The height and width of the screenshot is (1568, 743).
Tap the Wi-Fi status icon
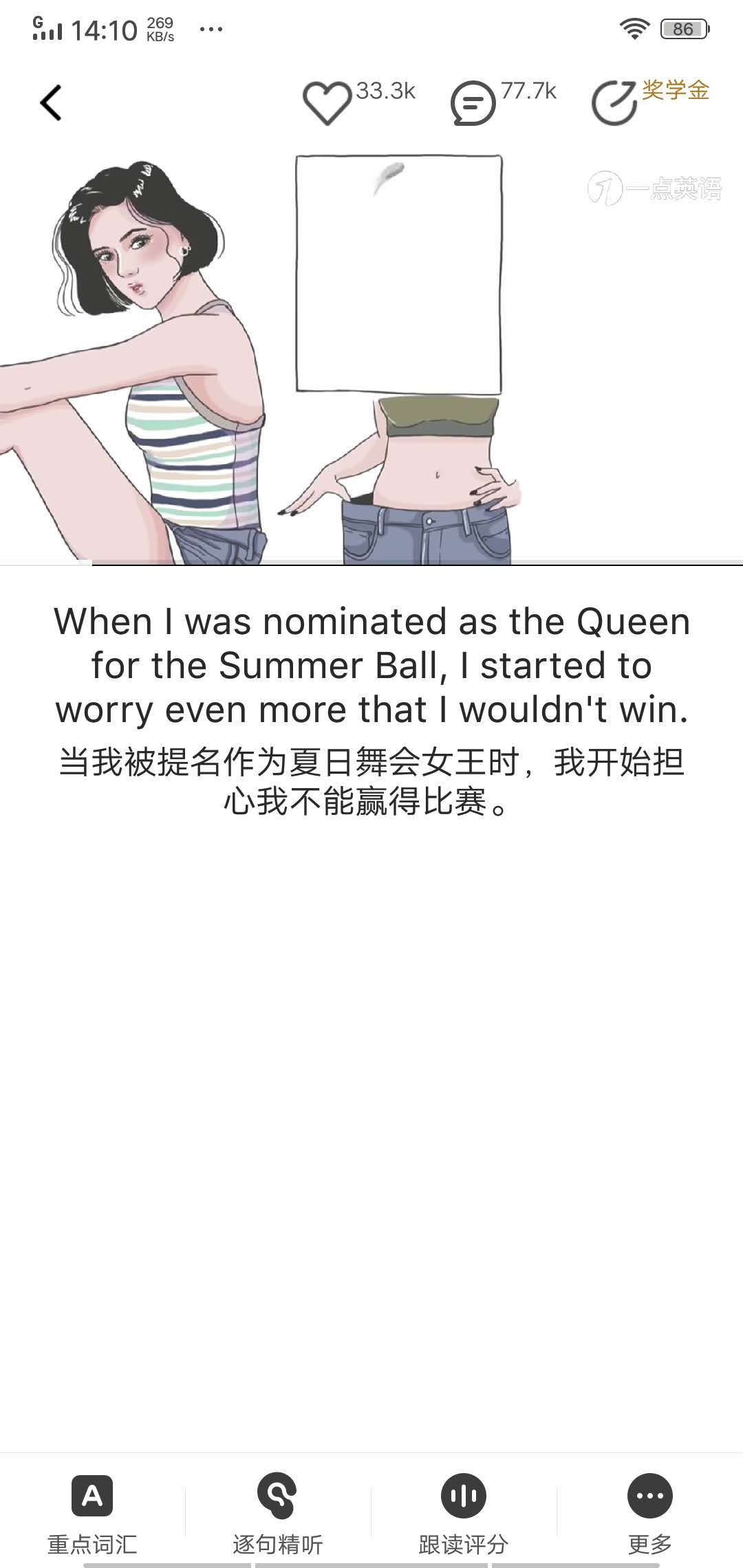click(635, 29)
